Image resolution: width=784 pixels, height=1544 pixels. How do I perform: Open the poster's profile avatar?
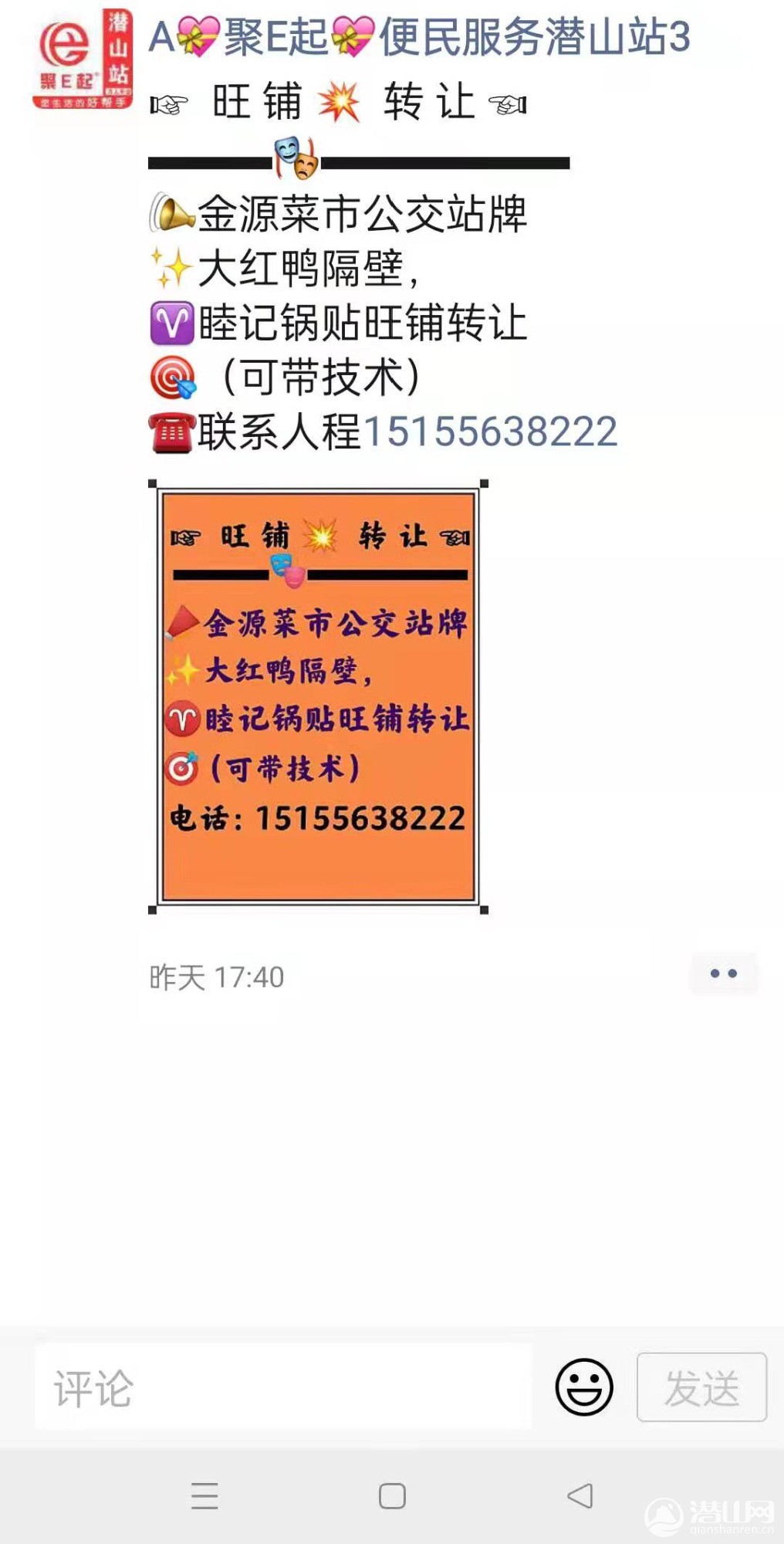pyautogui.click(x=83, y=59)
